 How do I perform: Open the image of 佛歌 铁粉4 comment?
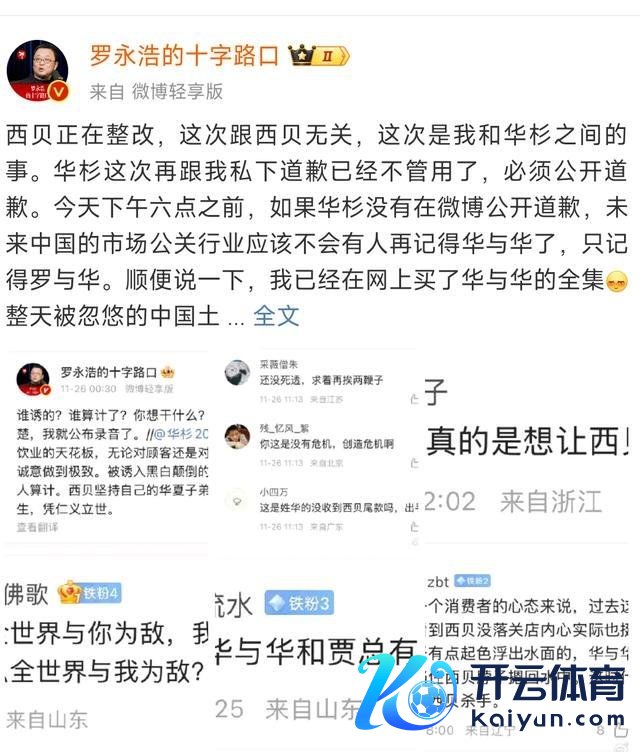105,655
